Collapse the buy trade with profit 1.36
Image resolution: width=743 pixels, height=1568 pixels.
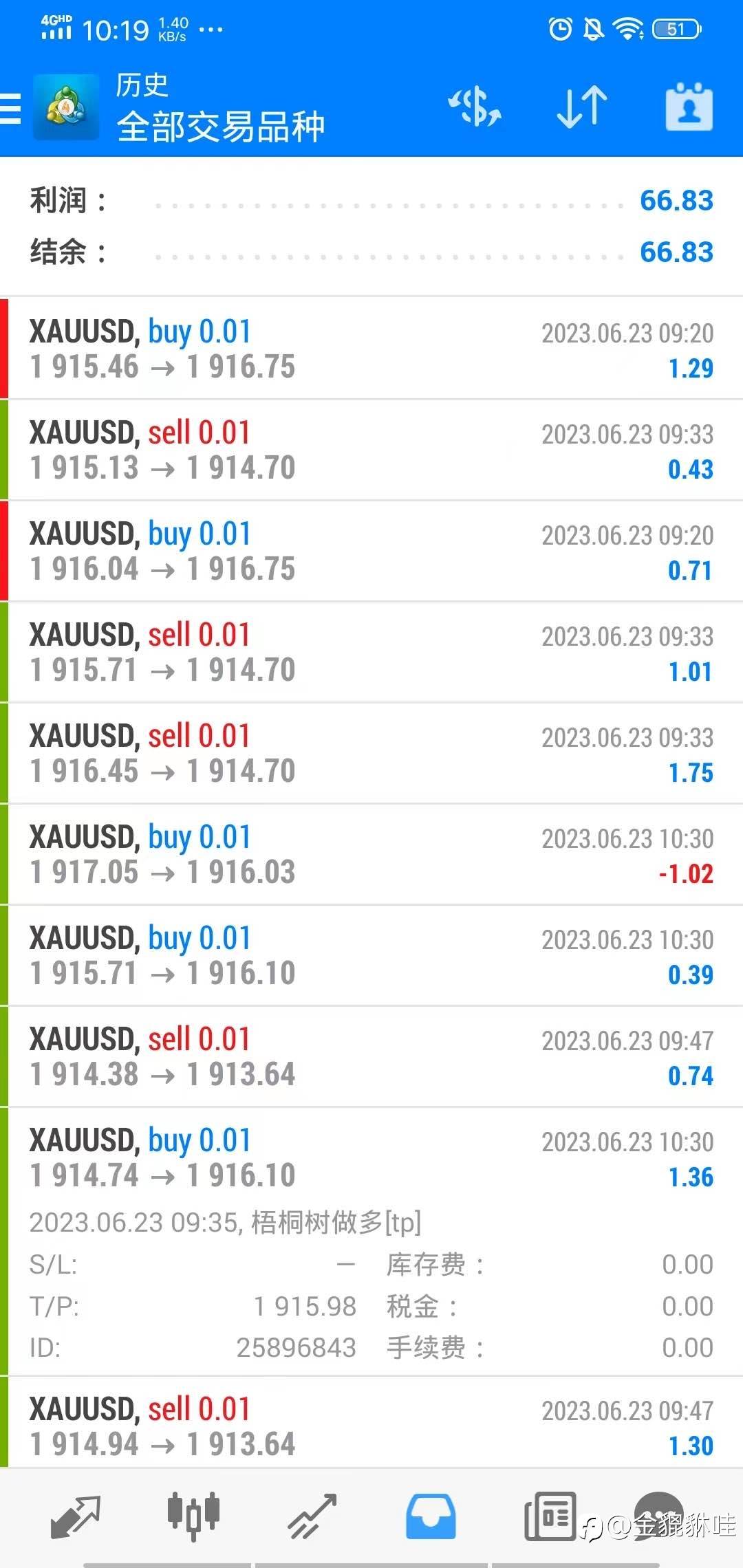point(371,1158)
